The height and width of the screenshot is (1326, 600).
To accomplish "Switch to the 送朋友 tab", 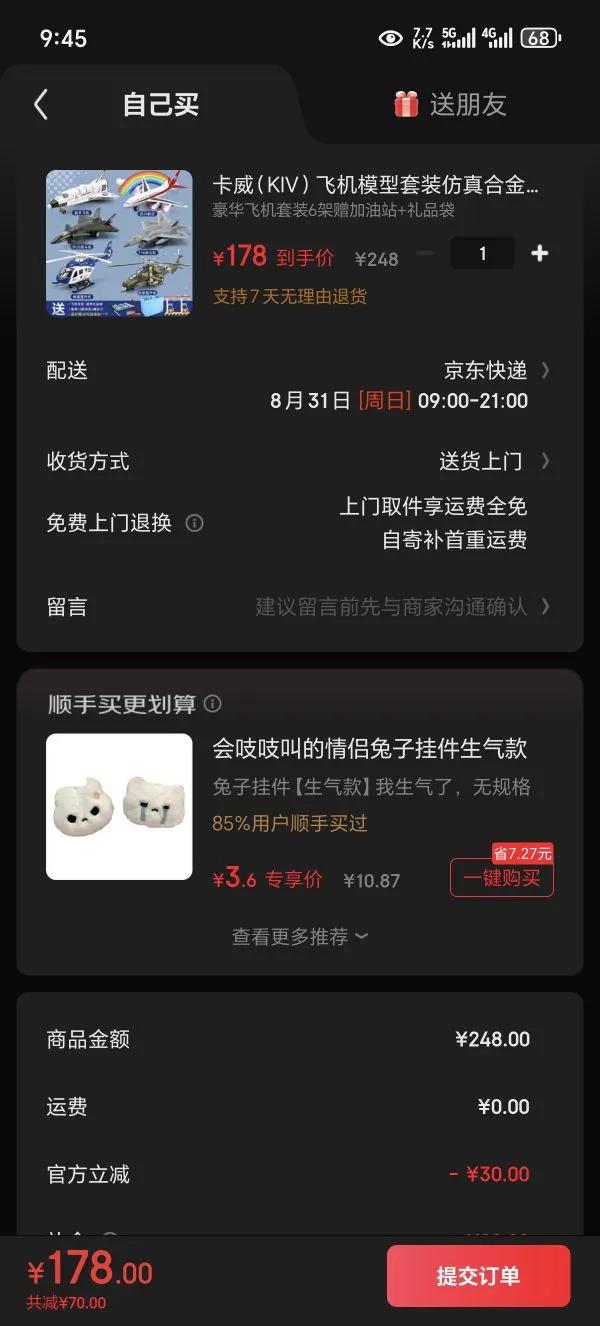I will [x=450, y=104].
